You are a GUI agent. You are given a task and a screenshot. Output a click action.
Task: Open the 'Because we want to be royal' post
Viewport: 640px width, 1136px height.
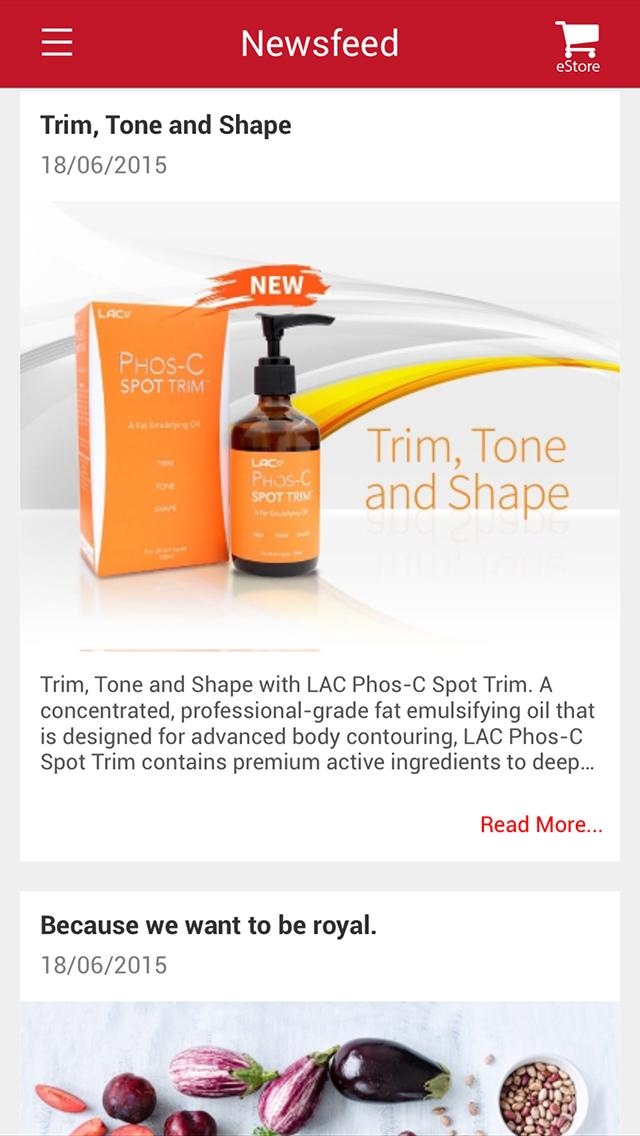coord(208,926)
